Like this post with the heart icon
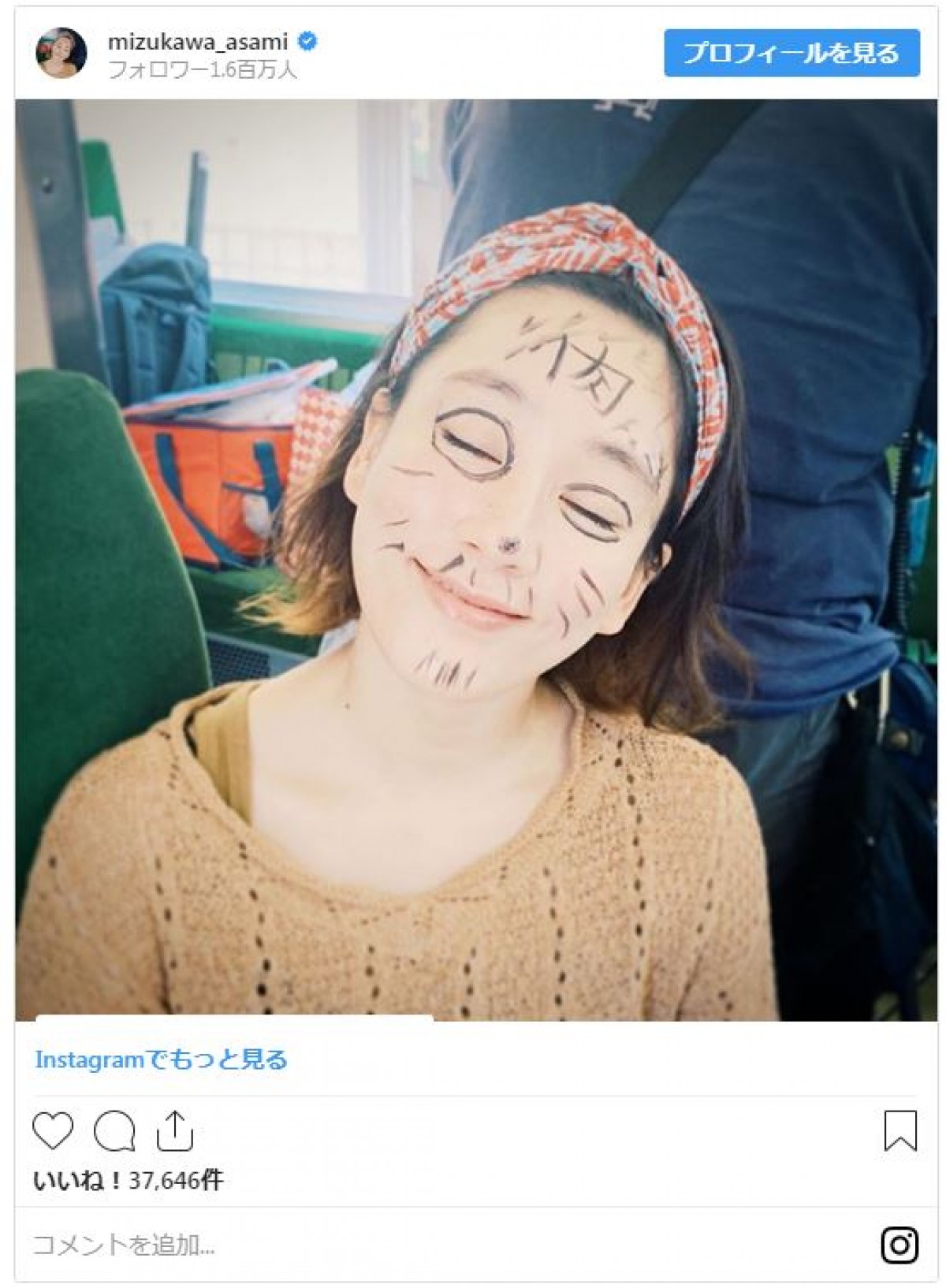Viewport: 946px width, 1288px height. [x=53, y=1131]
